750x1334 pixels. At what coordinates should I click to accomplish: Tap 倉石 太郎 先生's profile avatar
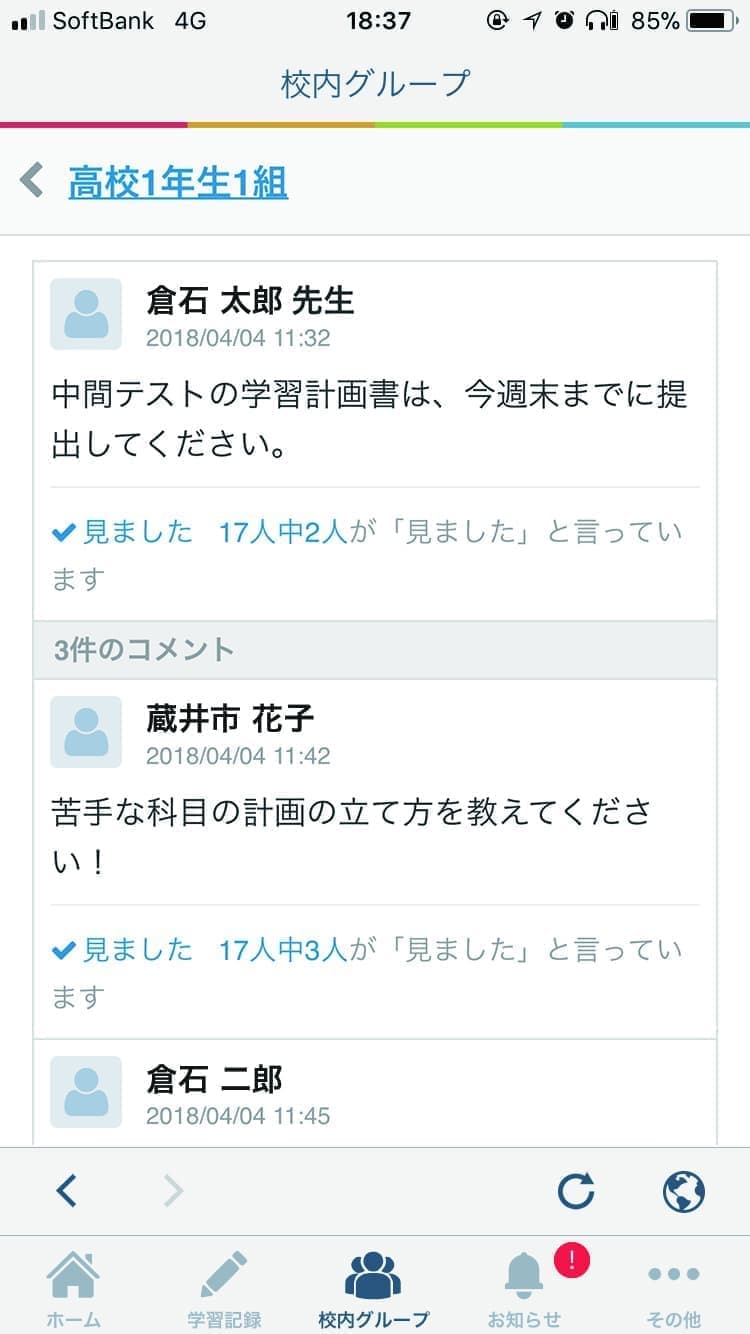click(86, 314)
